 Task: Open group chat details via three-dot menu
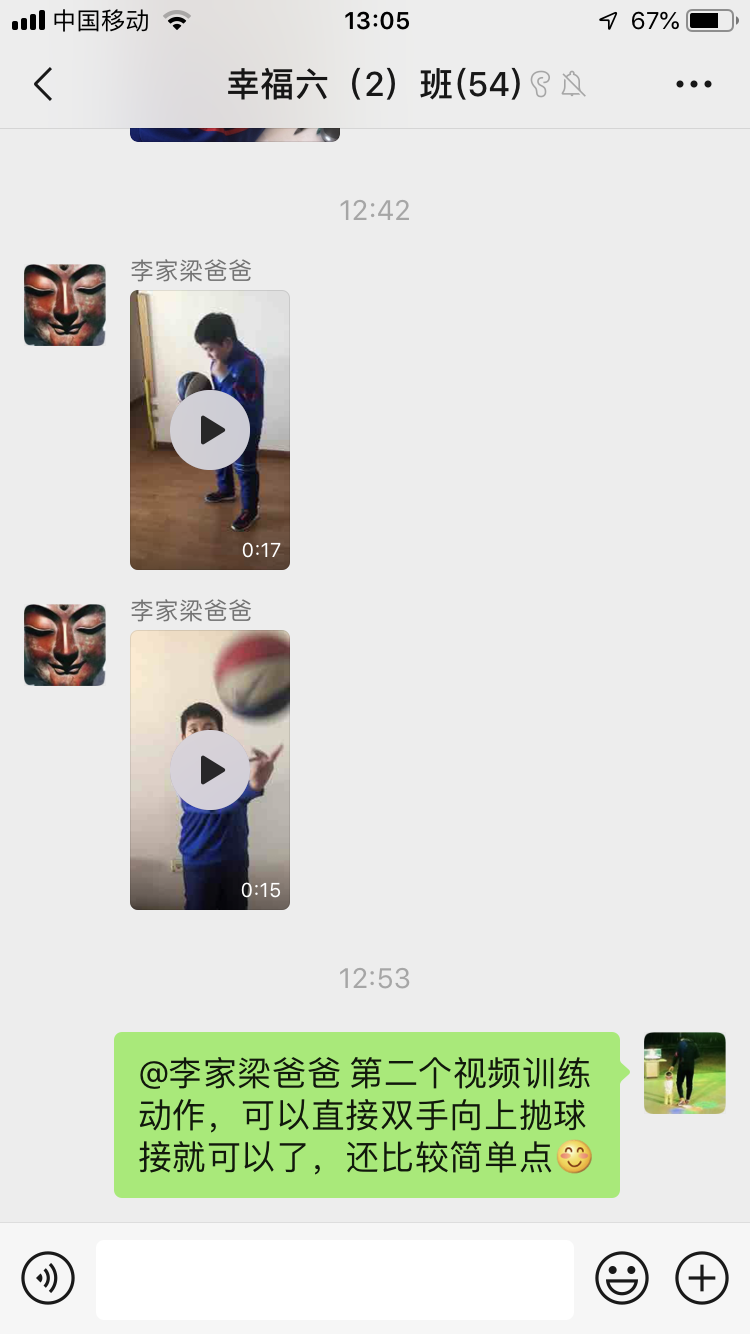pyautogui.click(x=693, y=85)
